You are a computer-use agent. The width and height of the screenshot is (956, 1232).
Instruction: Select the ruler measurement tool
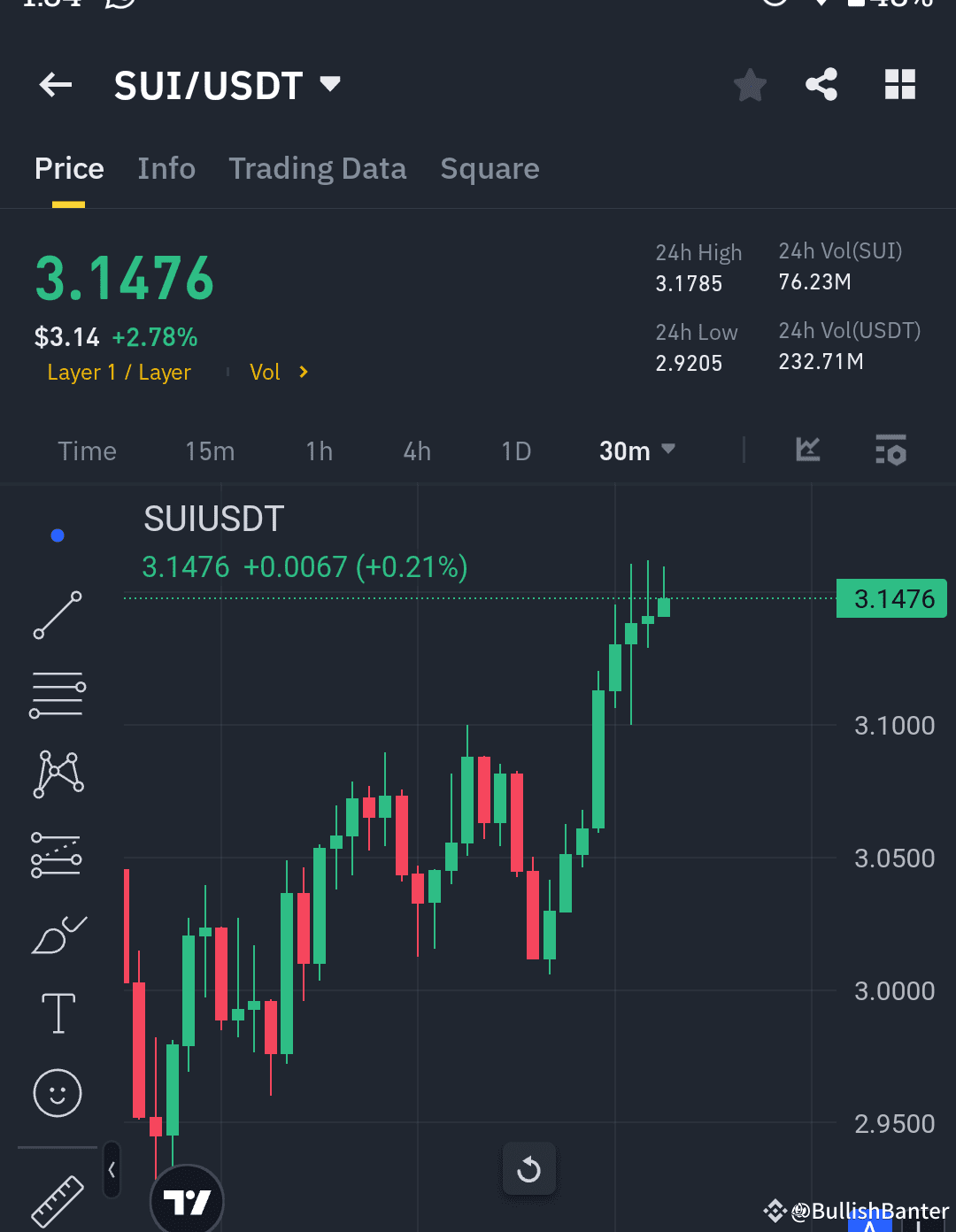point(58,1199)
